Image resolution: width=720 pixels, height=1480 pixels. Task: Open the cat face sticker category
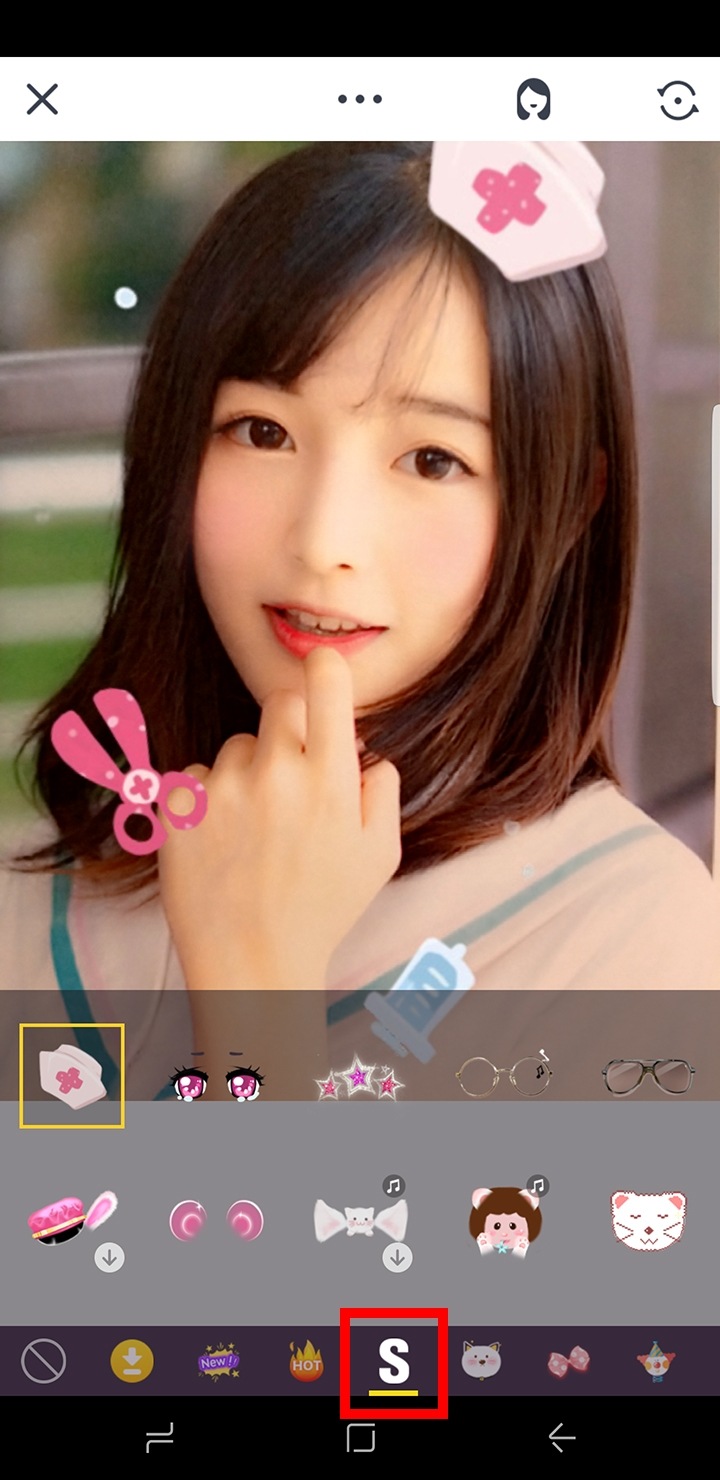click(481, 1361)
